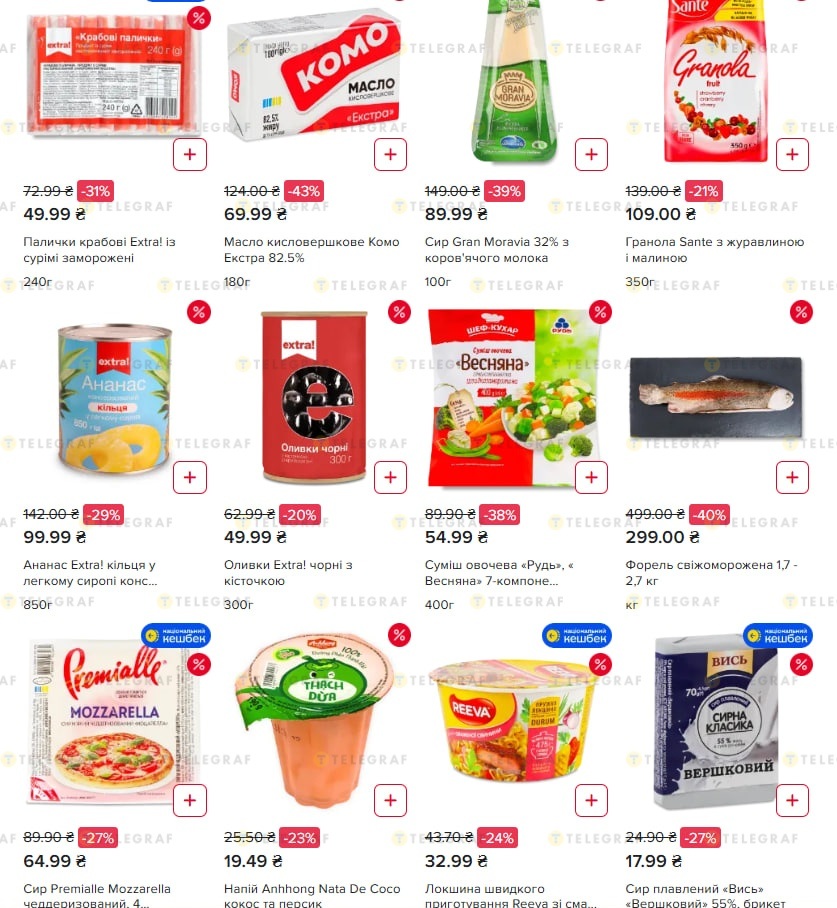Add Напій Anhhong Nata De Coco to cart
This screenshot has width=837, height=908.
(x=390, y=800)
